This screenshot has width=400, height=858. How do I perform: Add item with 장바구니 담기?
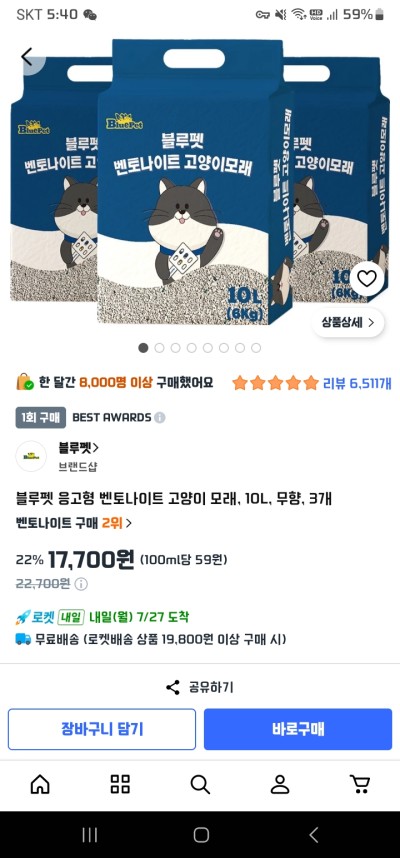(102, 729)
